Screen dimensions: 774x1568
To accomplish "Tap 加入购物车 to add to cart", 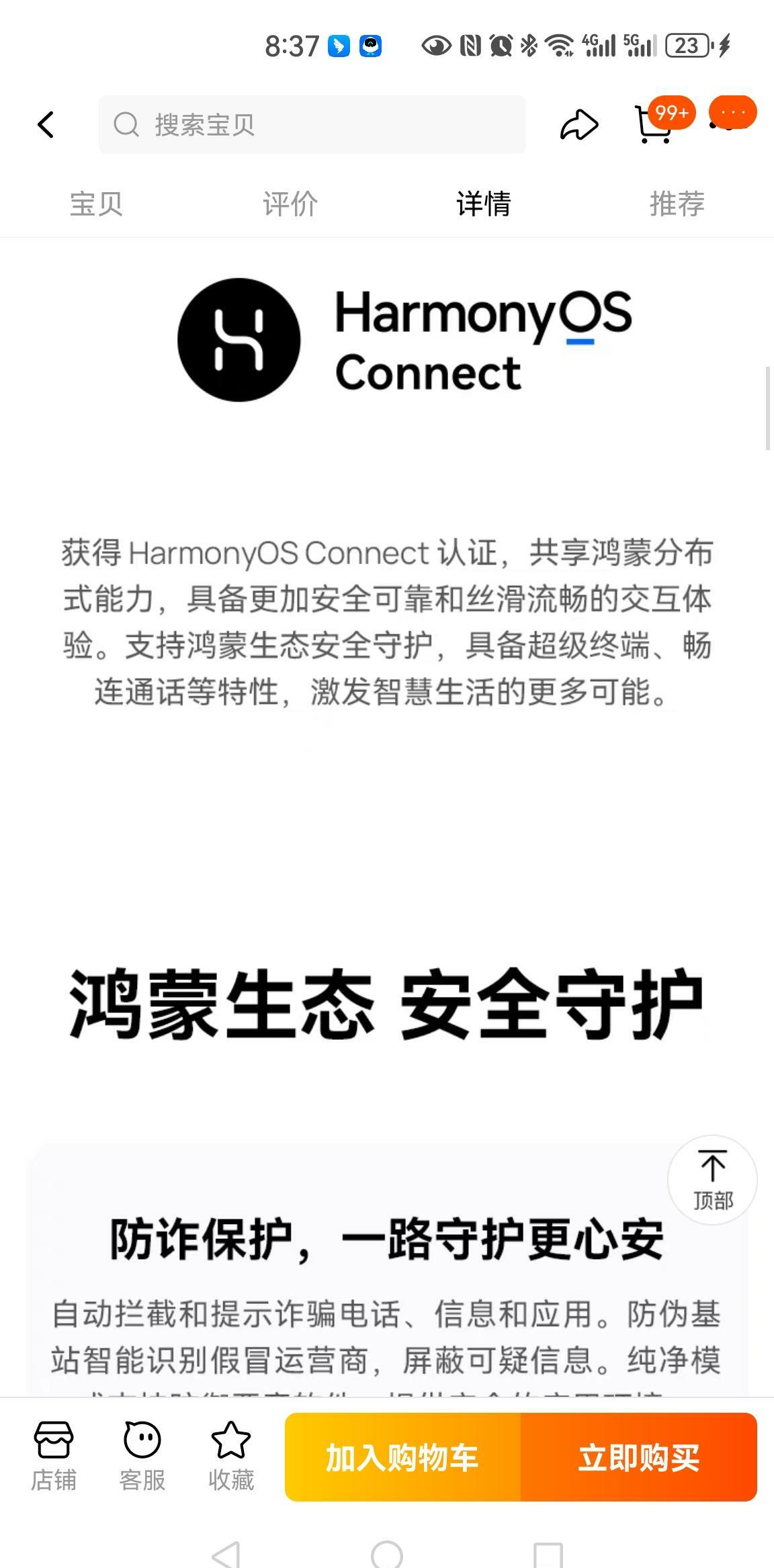I will click(x=402, y=1457).
